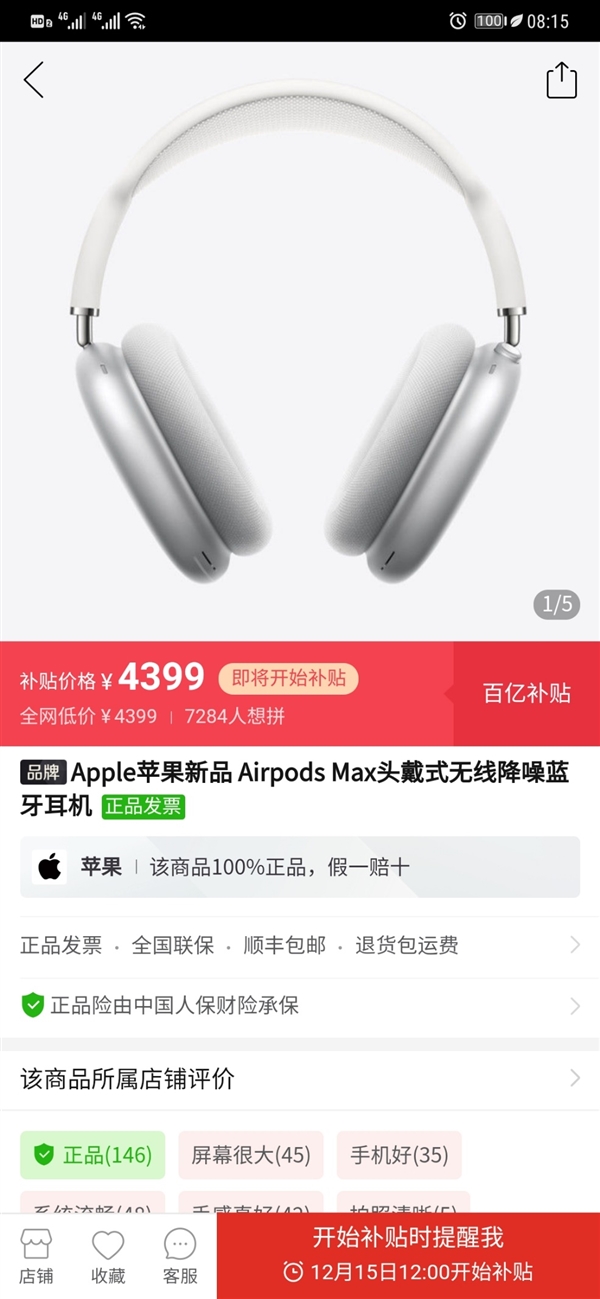The image size is (600, 1299).
Task: Open the 百亿补贴 banner
Action: [526, 693]
